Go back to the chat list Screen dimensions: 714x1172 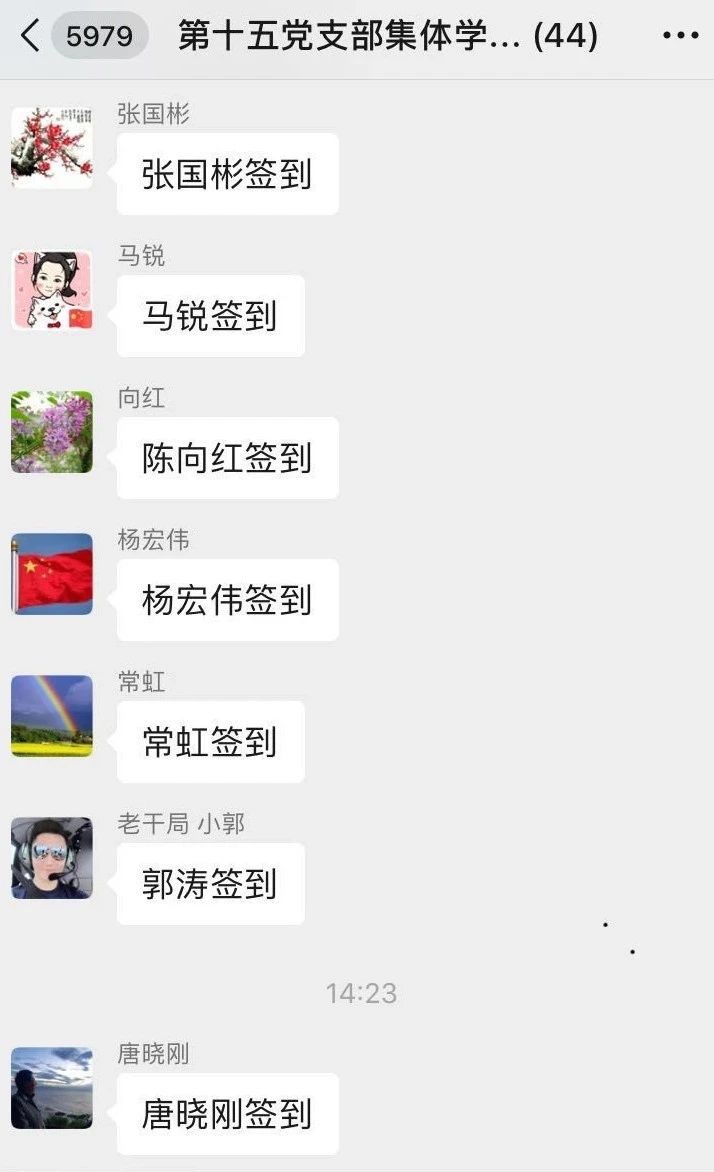[30, 35]
